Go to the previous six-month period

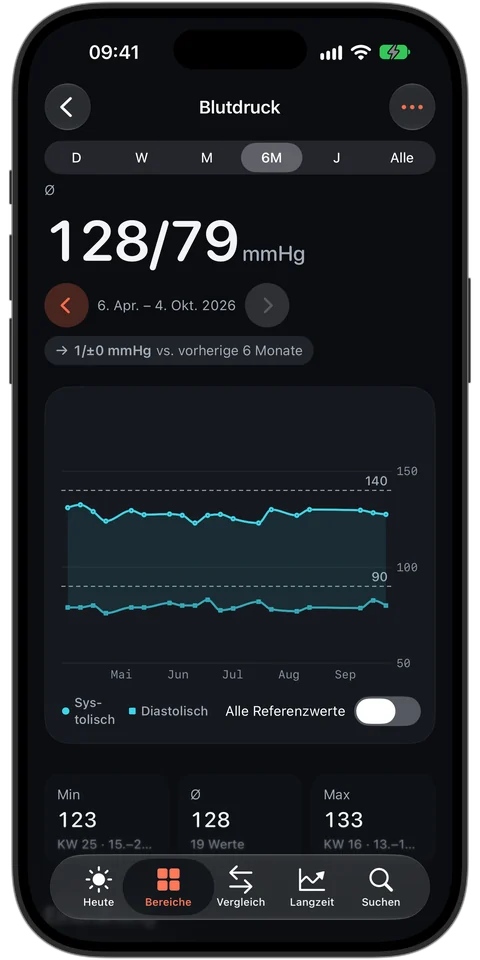[66, 306]
